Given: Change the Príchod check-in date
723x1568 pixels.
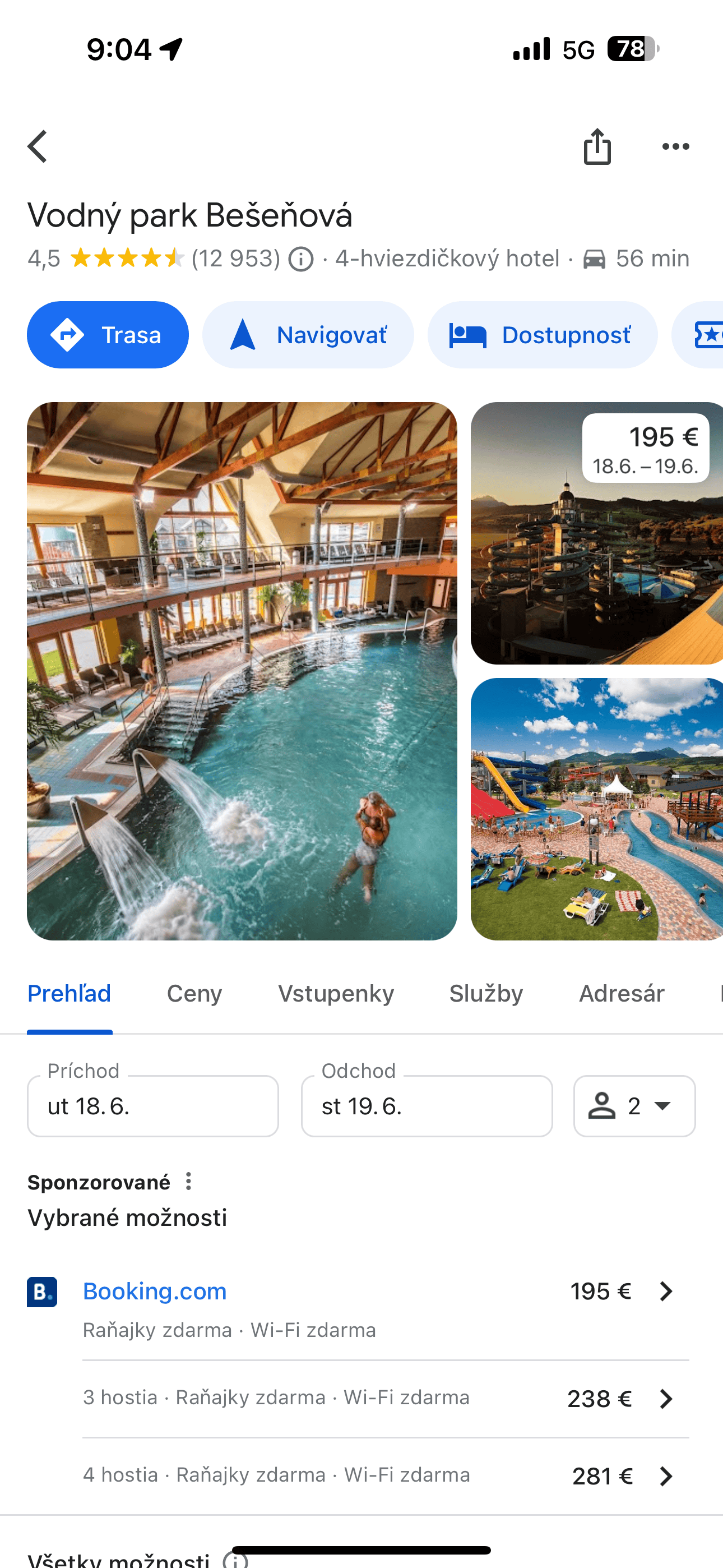Looking at the screenshot, I should [153, 1106].
